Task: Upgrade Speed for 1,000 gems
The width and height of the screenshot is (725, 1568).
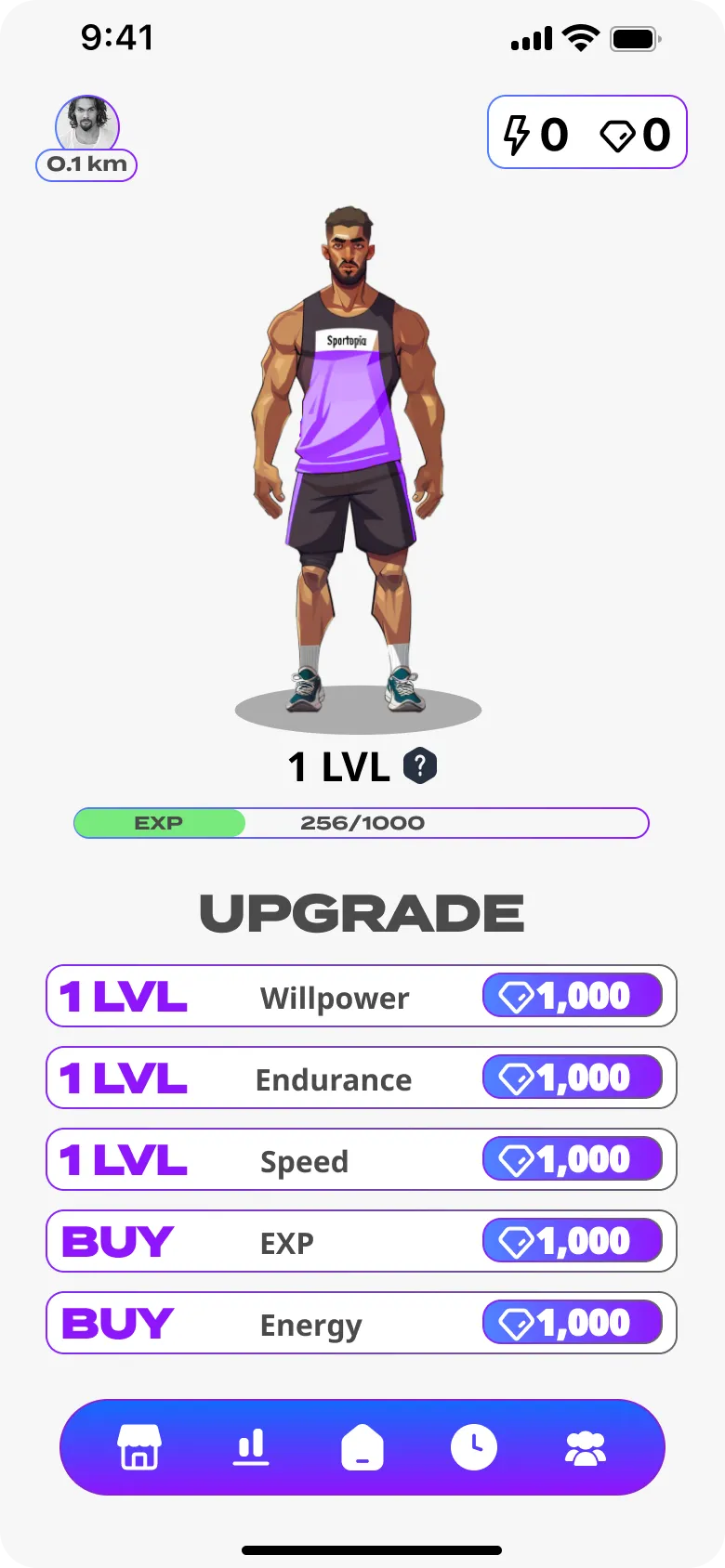Action: click(572, 1160)
